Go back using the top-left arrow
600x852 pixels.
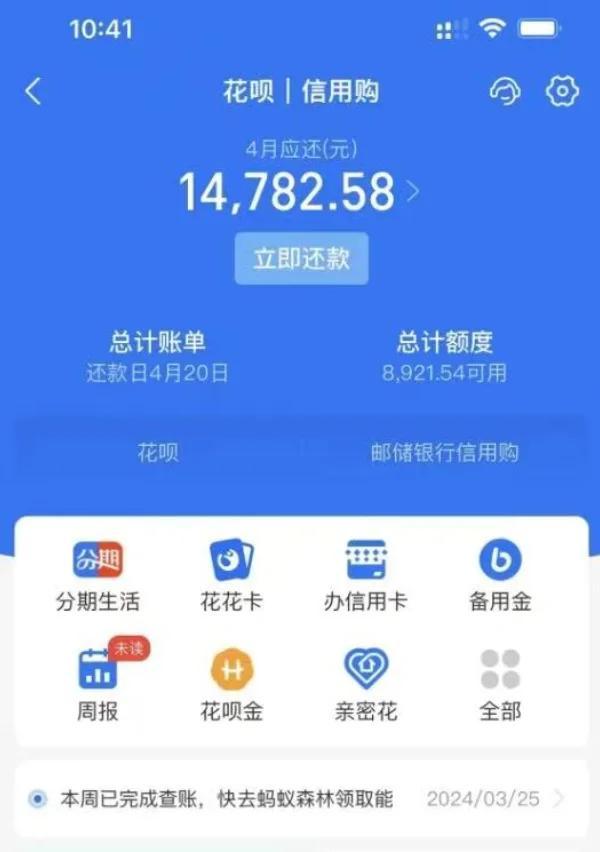click(33, 92)
